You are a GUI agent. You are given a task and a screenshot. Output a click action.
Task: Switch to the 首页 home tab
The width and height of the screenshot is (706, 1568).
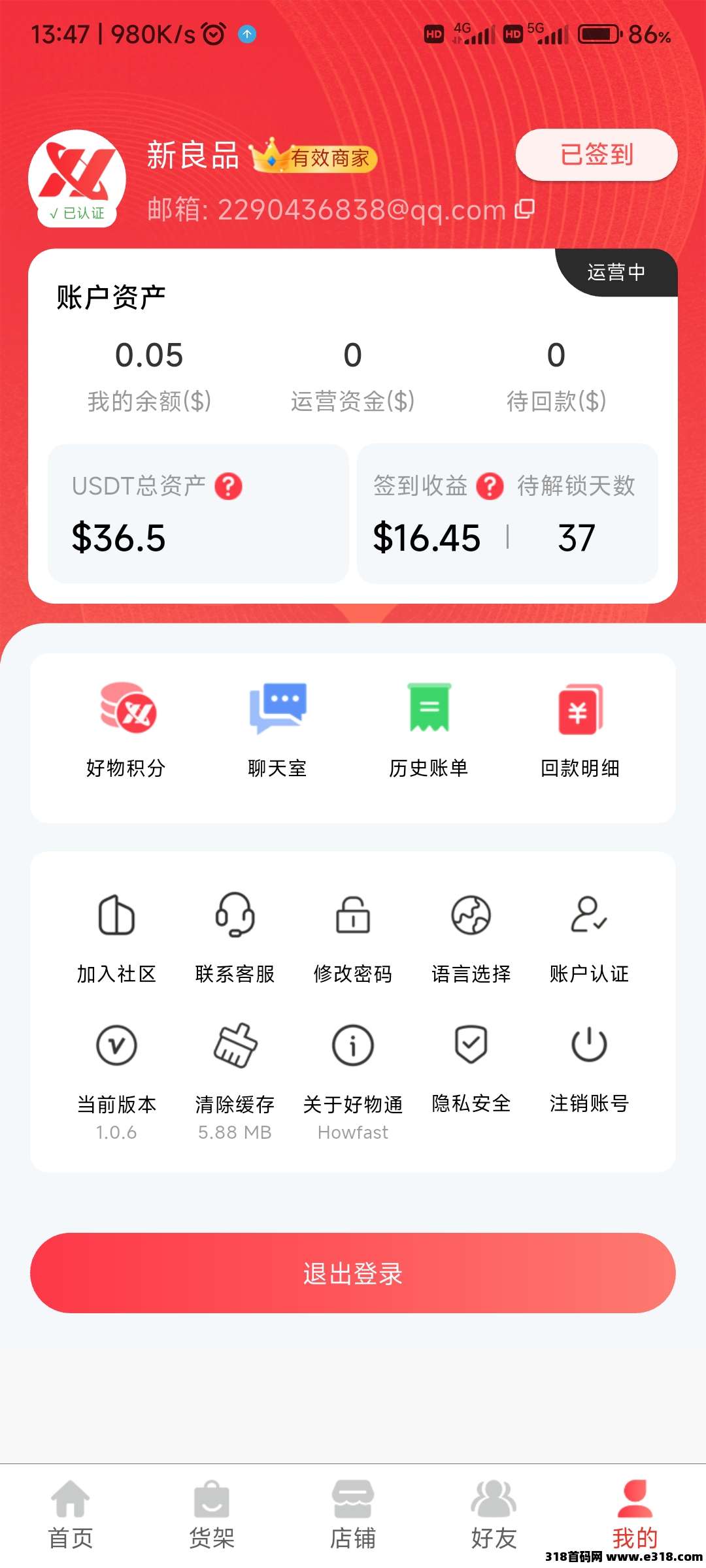(71, 1514)
